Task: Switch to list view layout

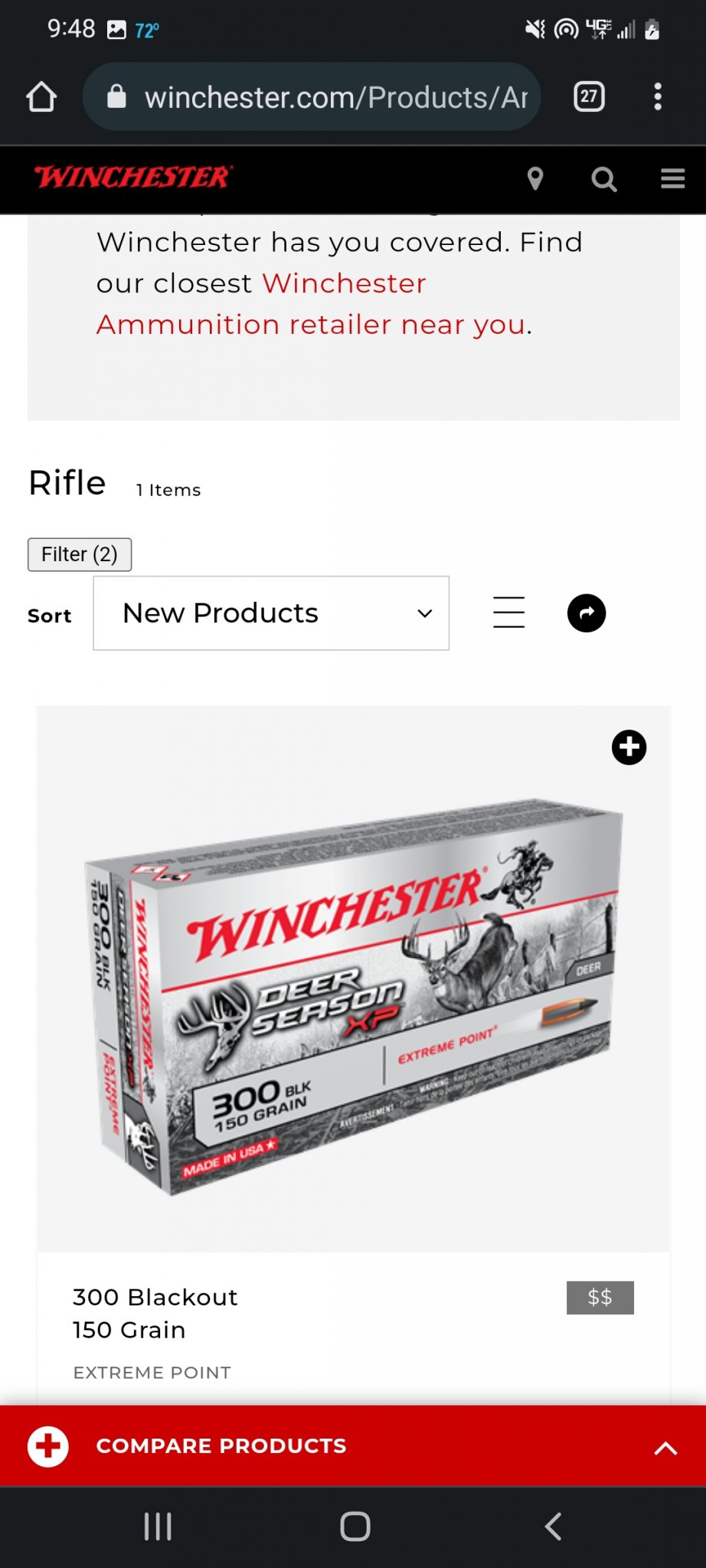Action: (x=508, y=612)
